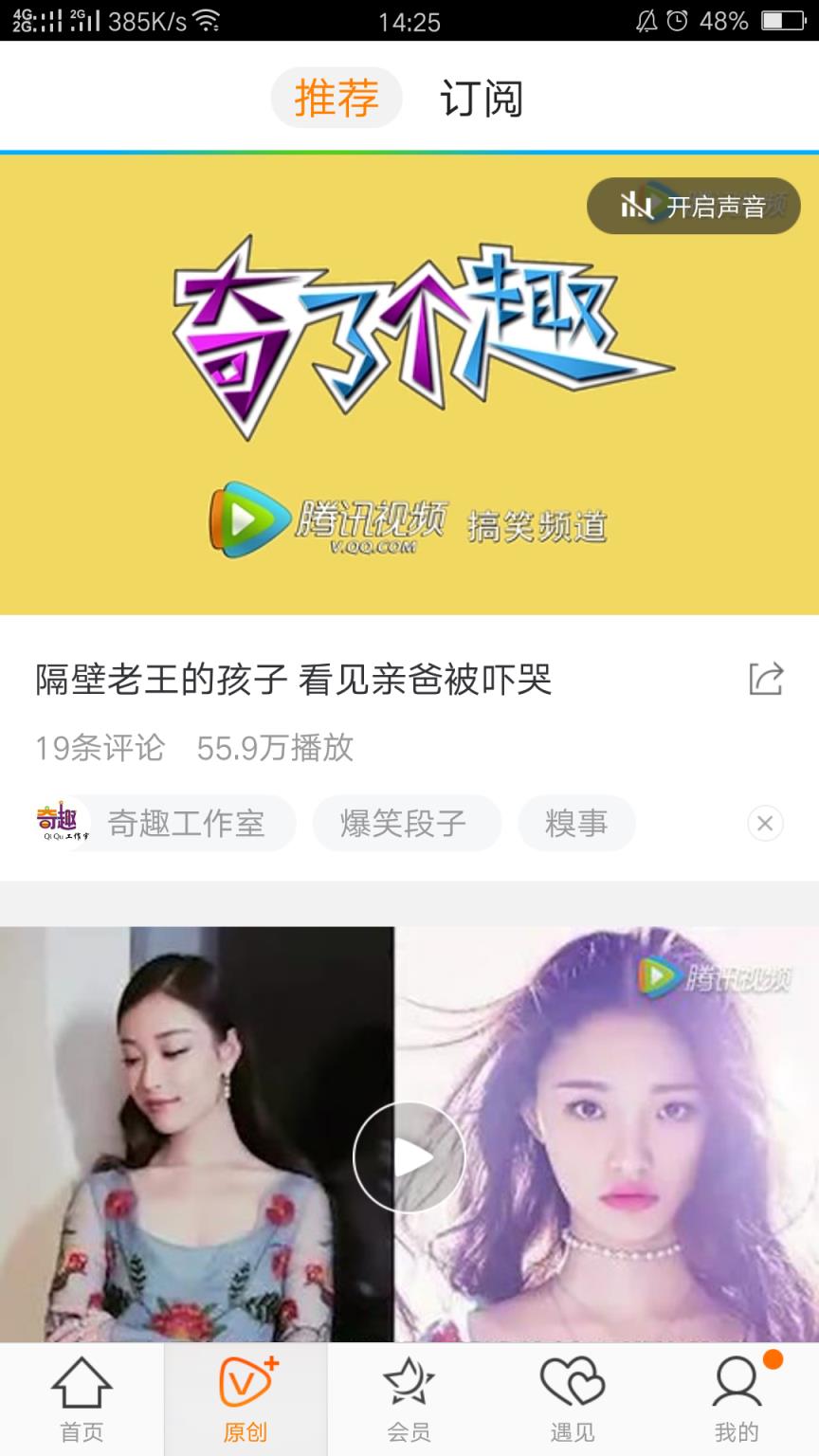Play the second video via its play button
Screen dimensions: 819x1456
tap(409, 1156)
